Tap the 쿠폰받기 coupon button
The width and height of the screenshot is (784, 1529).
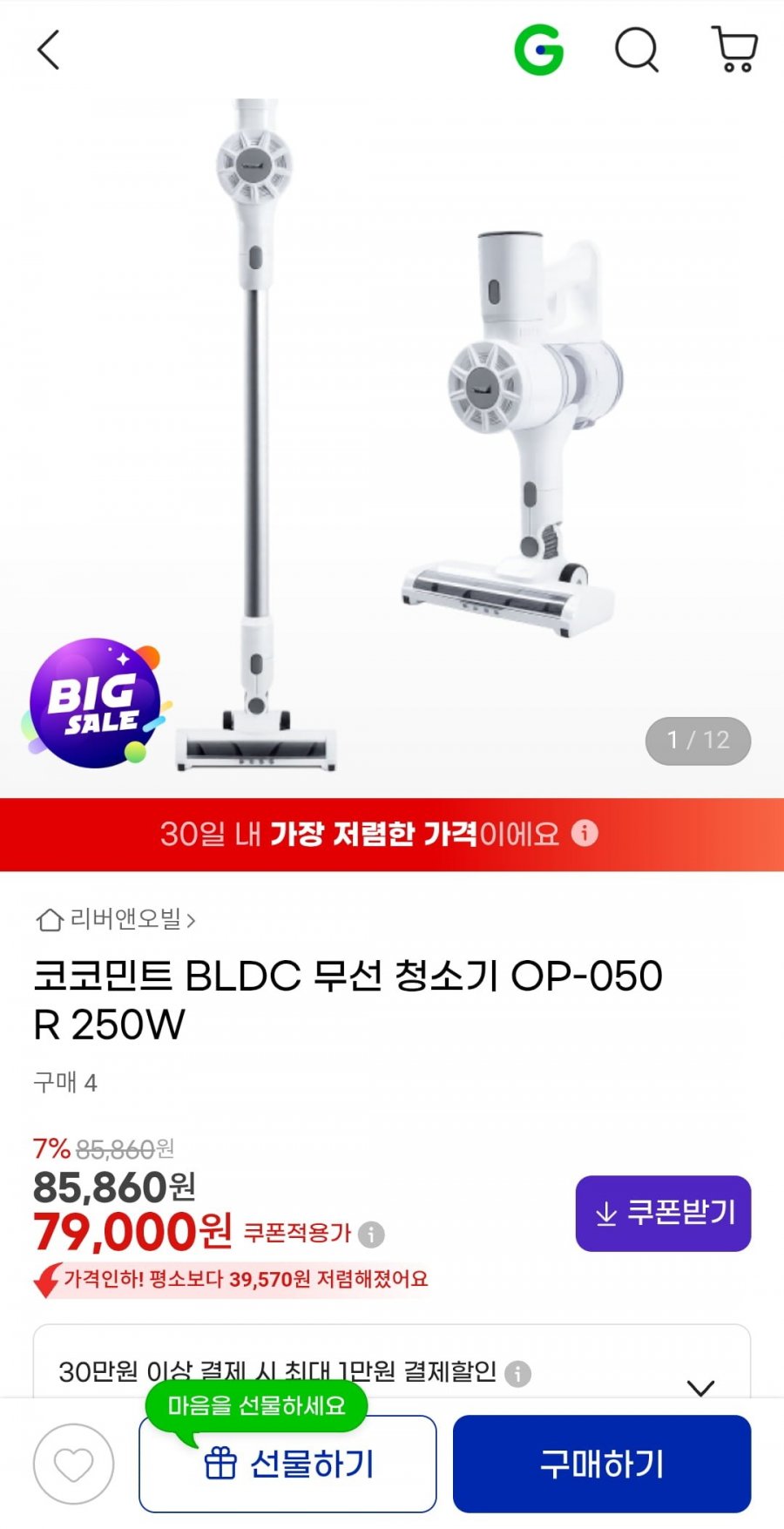pyautogui.click(x=663, y=1213)
